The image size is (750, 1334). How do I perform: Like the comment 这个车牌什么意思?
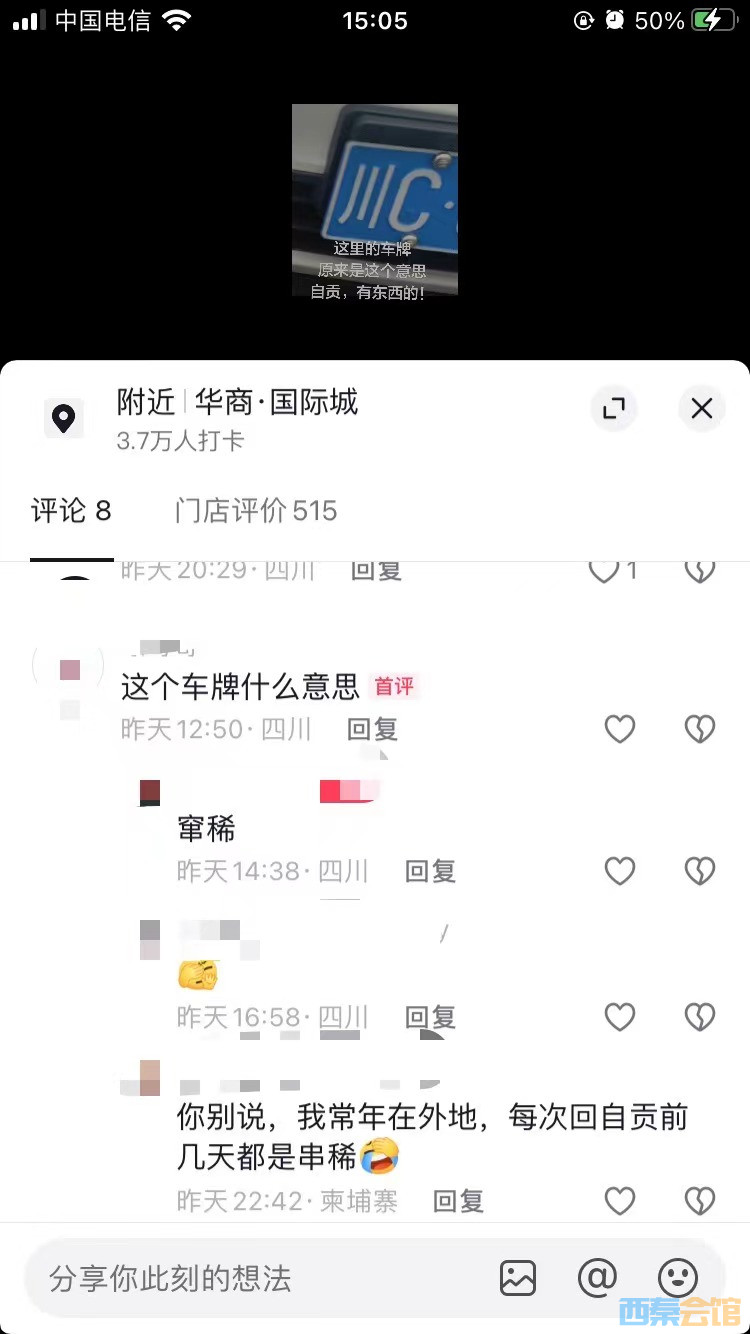(x=620, y=730)
